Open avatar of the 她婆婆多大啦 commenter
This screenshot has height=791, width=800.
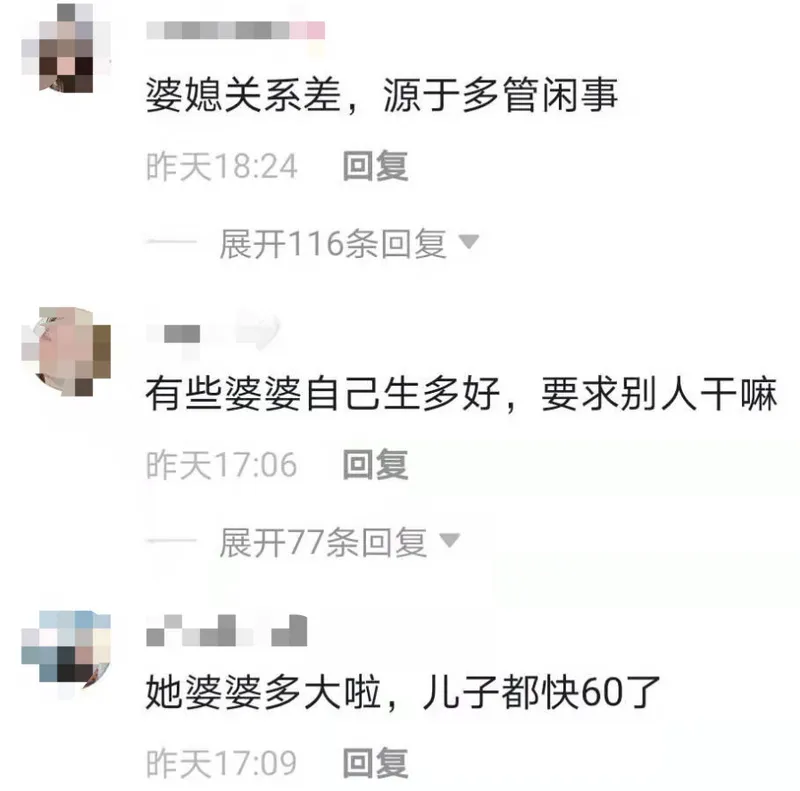click(65, 650)
